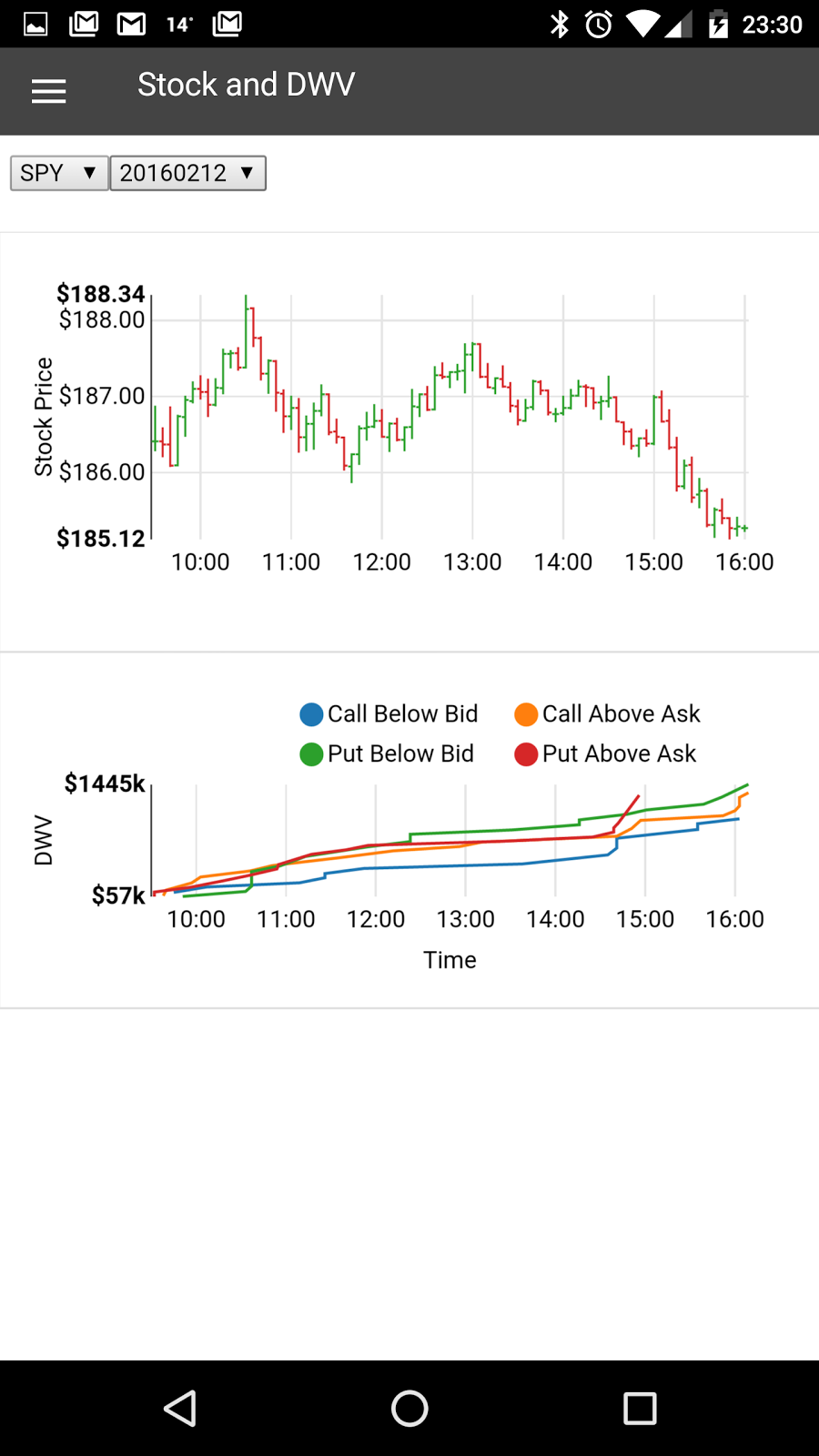Toggle the Put Above Ask series
Viewport: 819px width, 1456px height.
(606, 754)
